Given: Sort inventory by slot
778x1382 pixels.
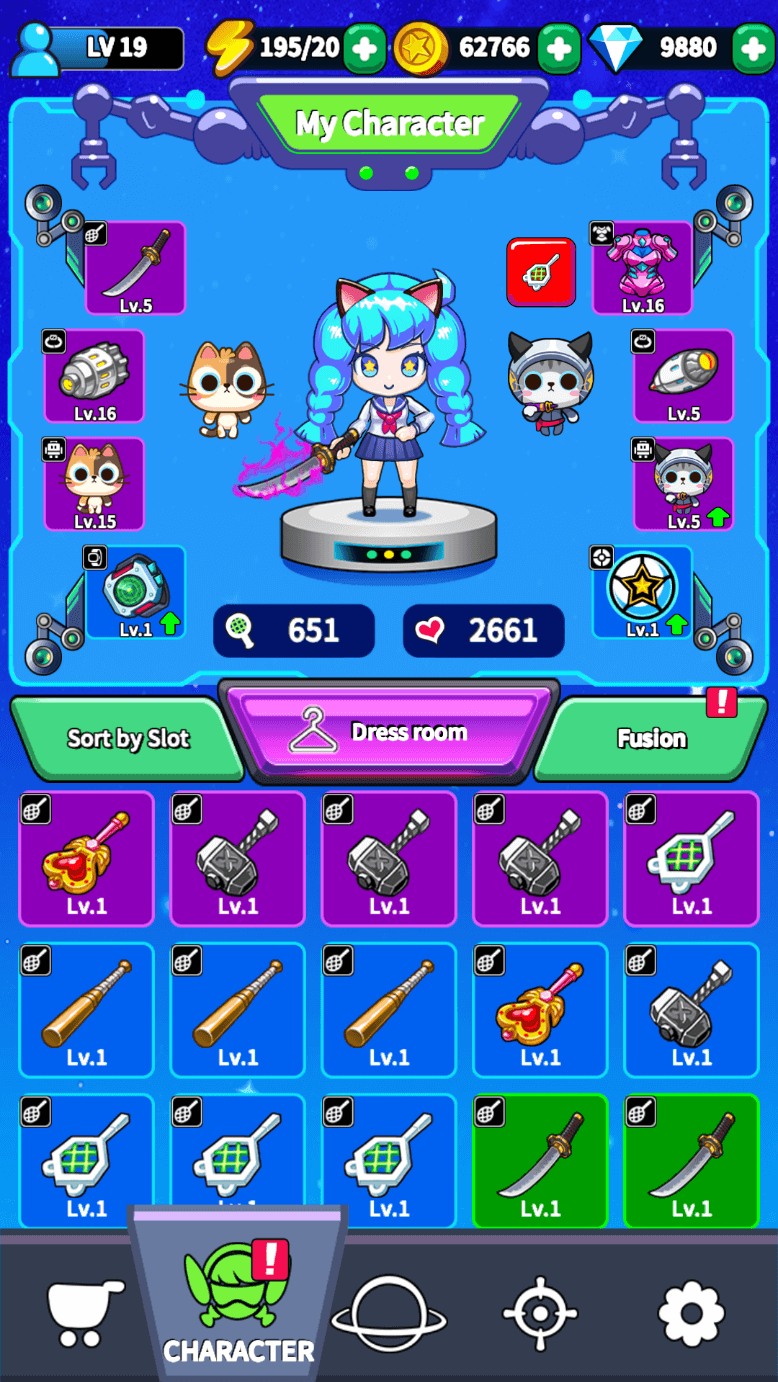Looking at the screenshot, I should pos(127,739).
